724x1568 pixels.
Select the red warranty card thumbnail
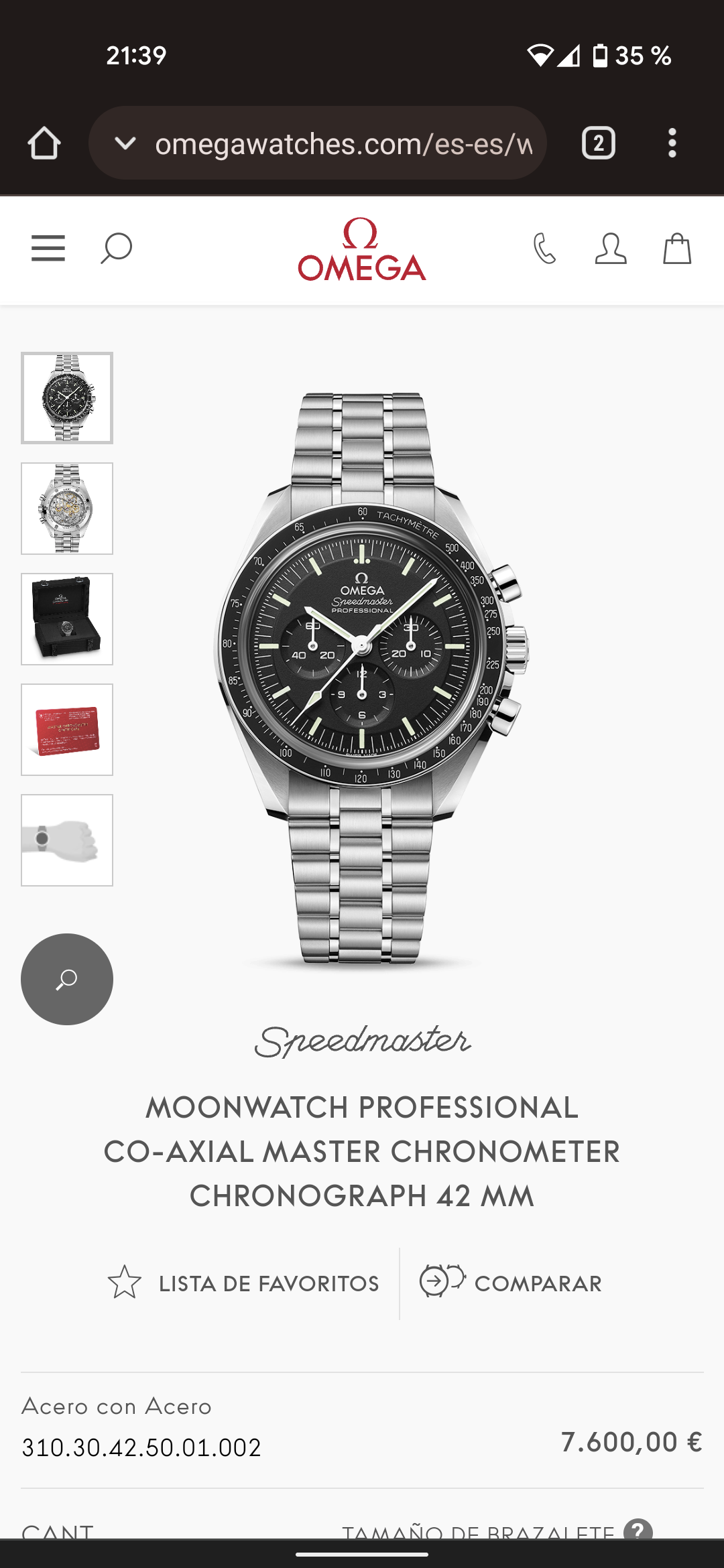pos(67,730)
